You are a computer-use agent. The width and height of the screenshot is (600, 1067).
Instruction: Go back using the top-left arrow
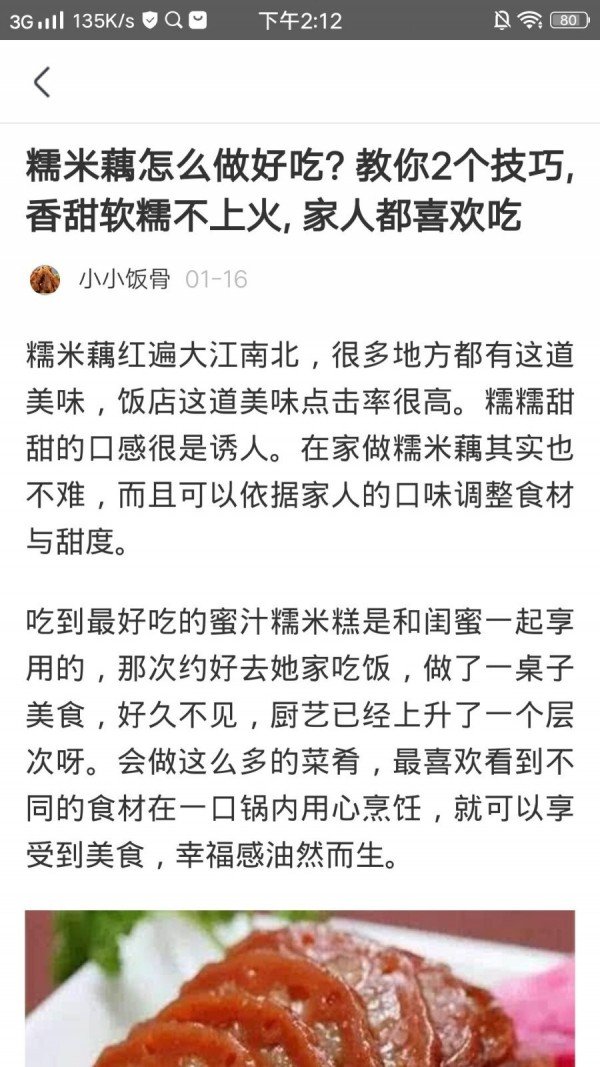tap(42, 82)
